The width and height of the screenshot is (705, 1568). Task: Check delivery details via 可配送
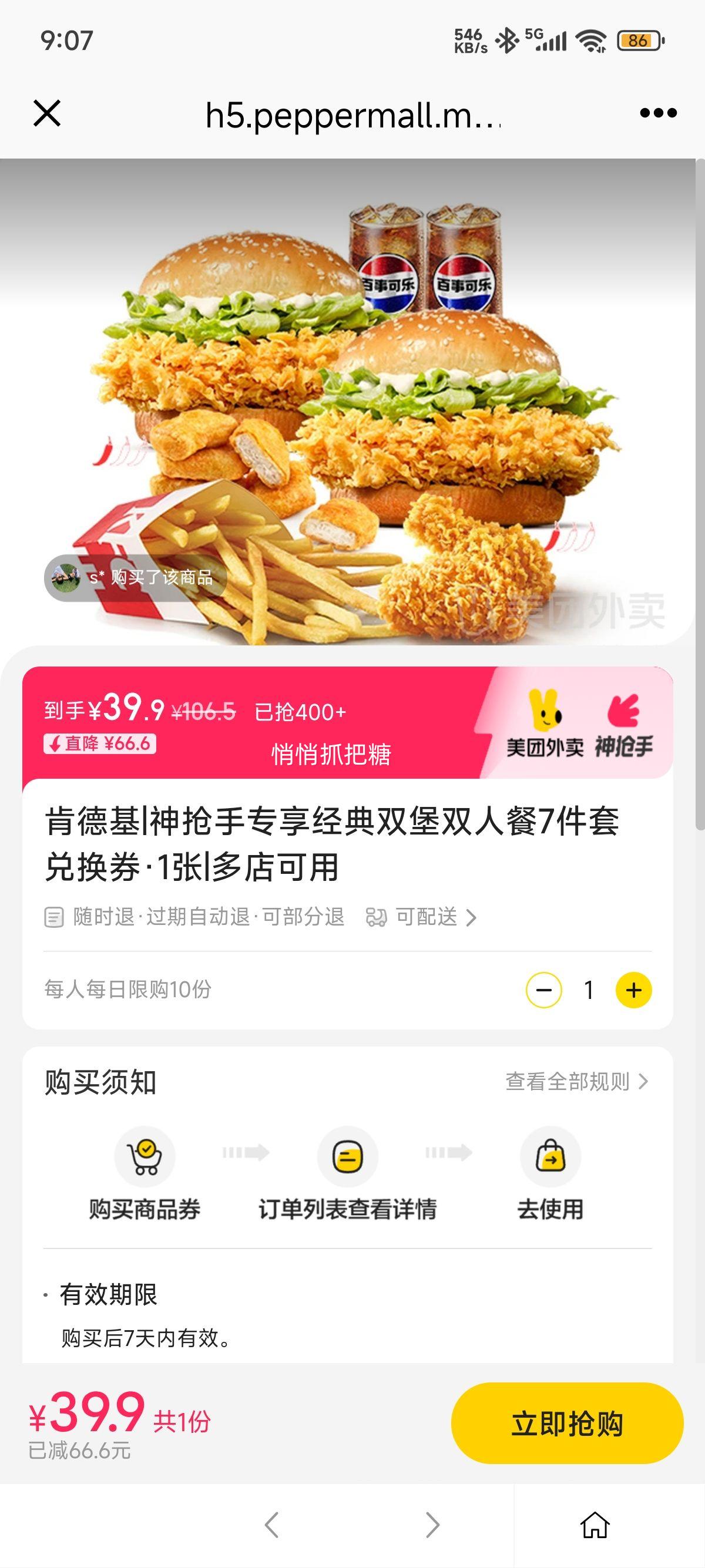coord(421,917)
